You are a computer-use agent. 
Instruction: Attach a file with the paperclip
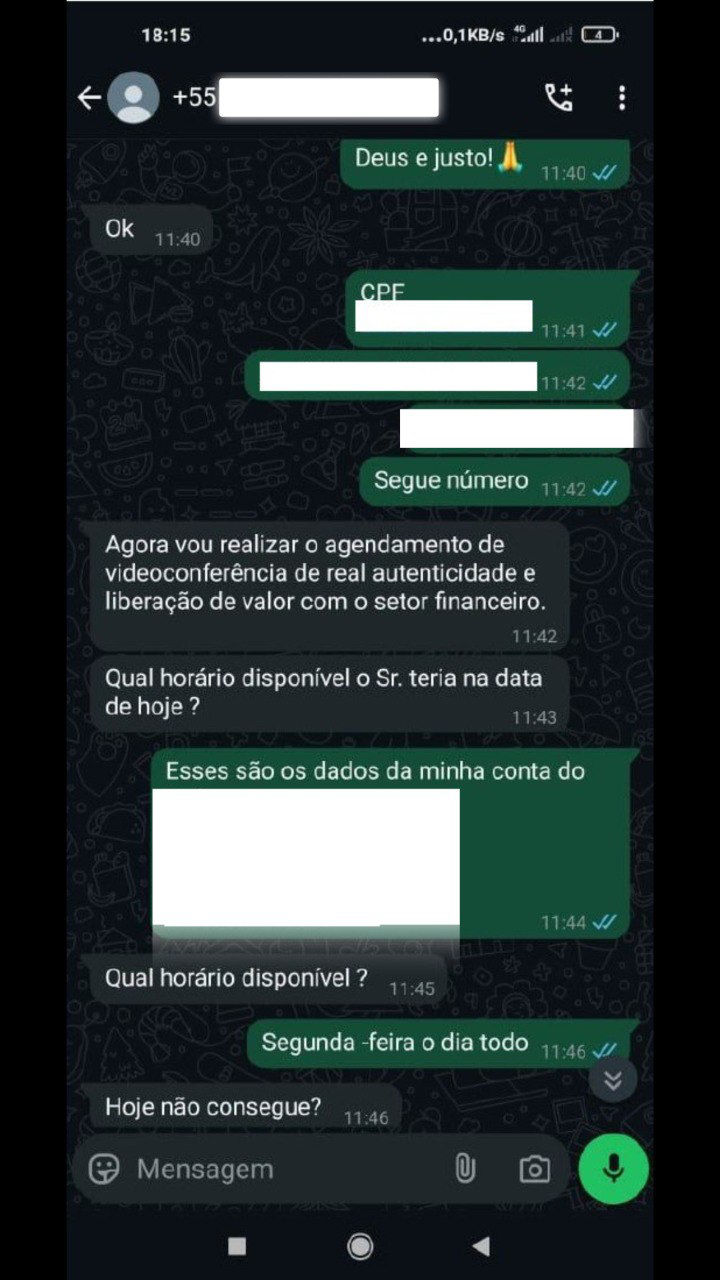click(465, 1168)
